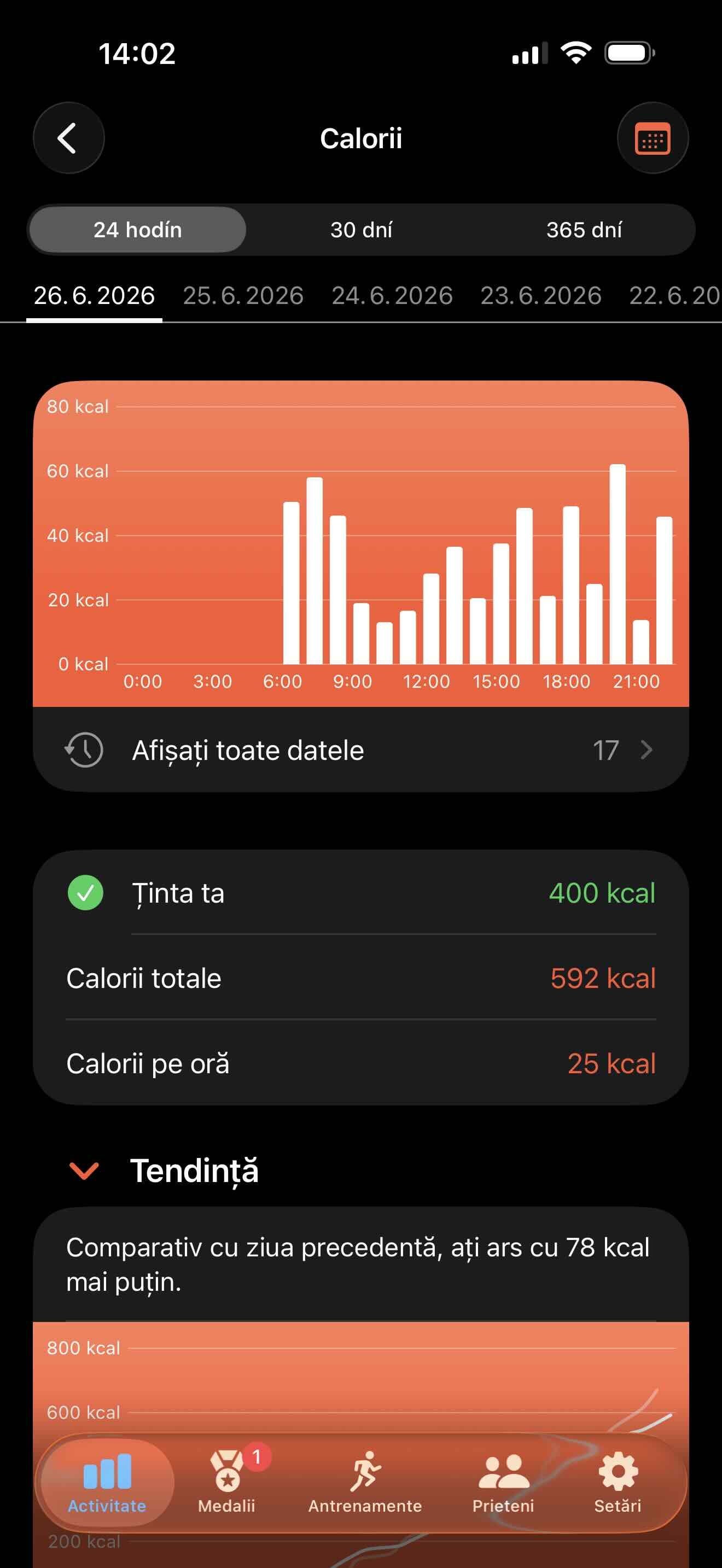Open Ținta ta 400 kcal goal

click(361, 893)
